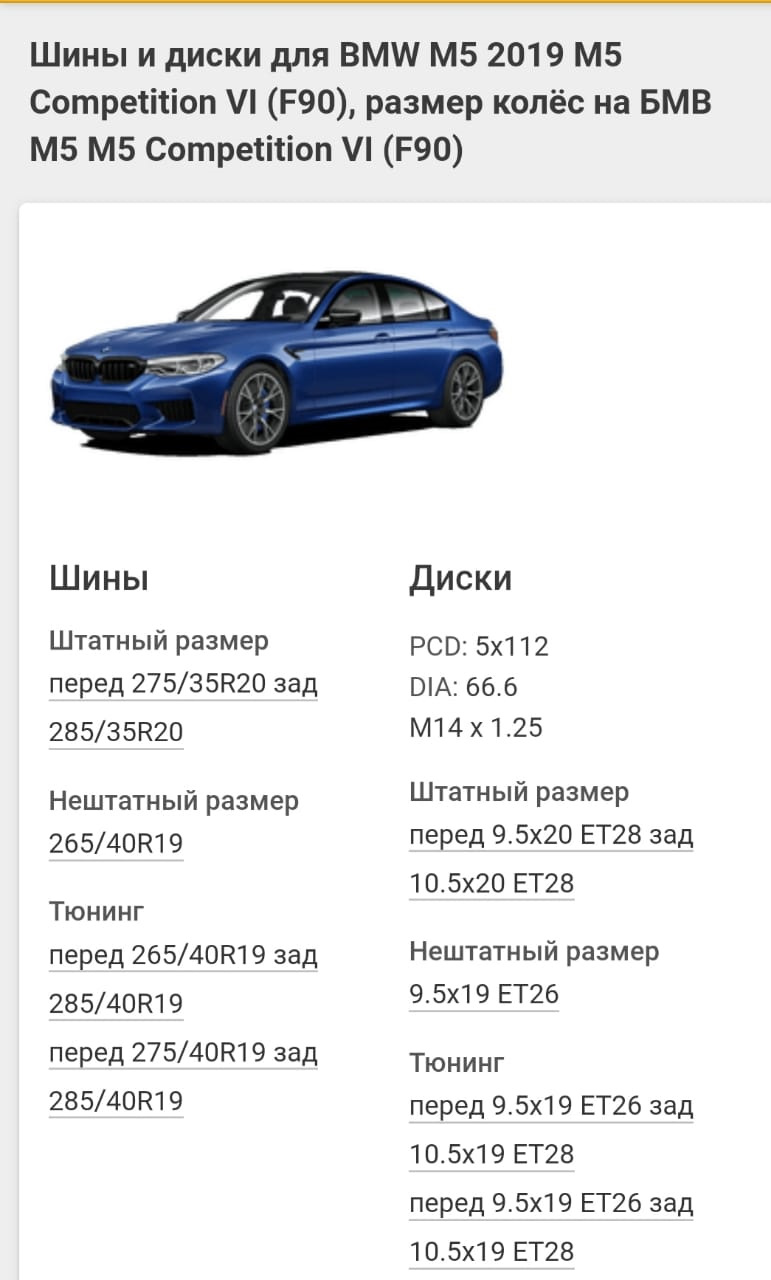The width and height of the screenshot is (771, 1280).
Task: Open stock tire size 275/35R20 front link
Action: click(183, 685)
